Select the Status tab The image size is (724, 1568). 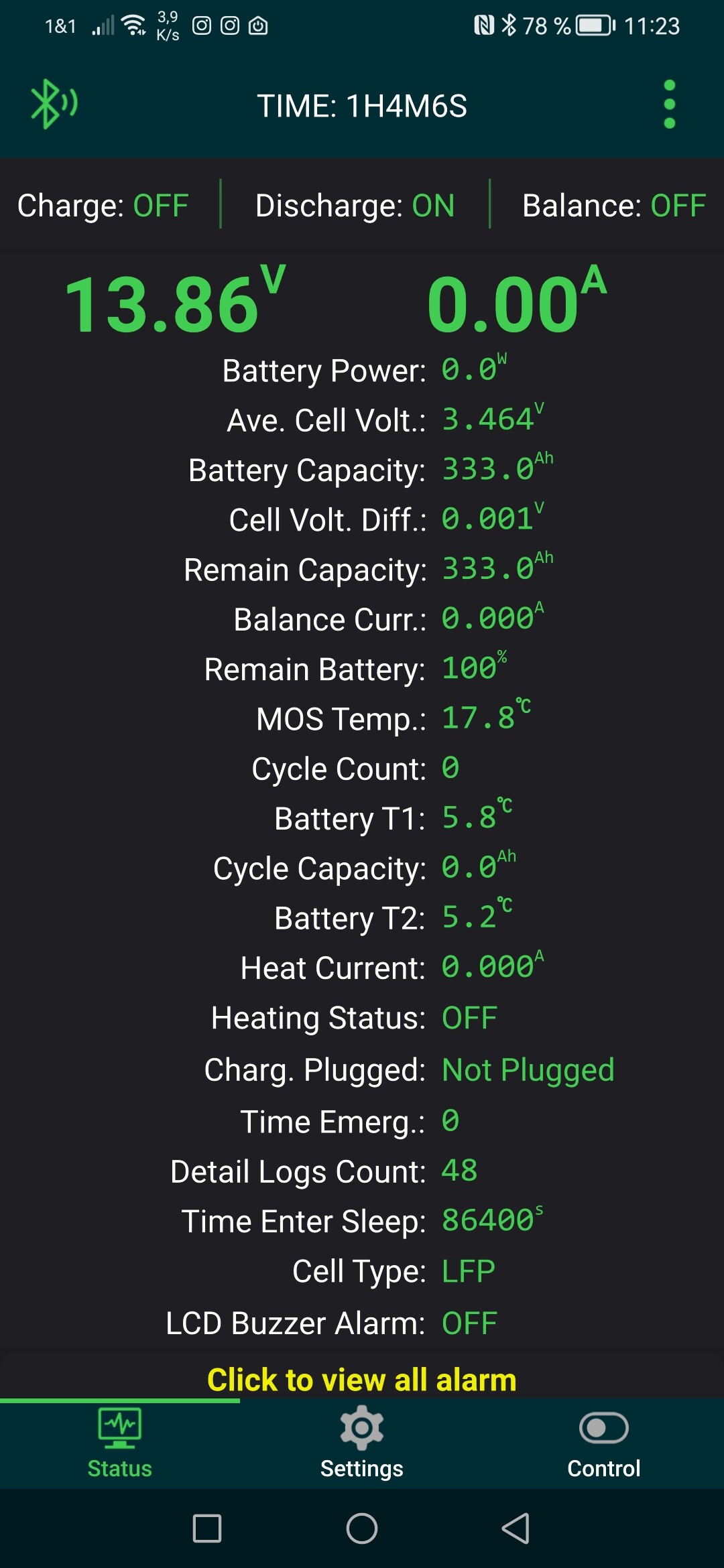click(x=120, y=1444)
